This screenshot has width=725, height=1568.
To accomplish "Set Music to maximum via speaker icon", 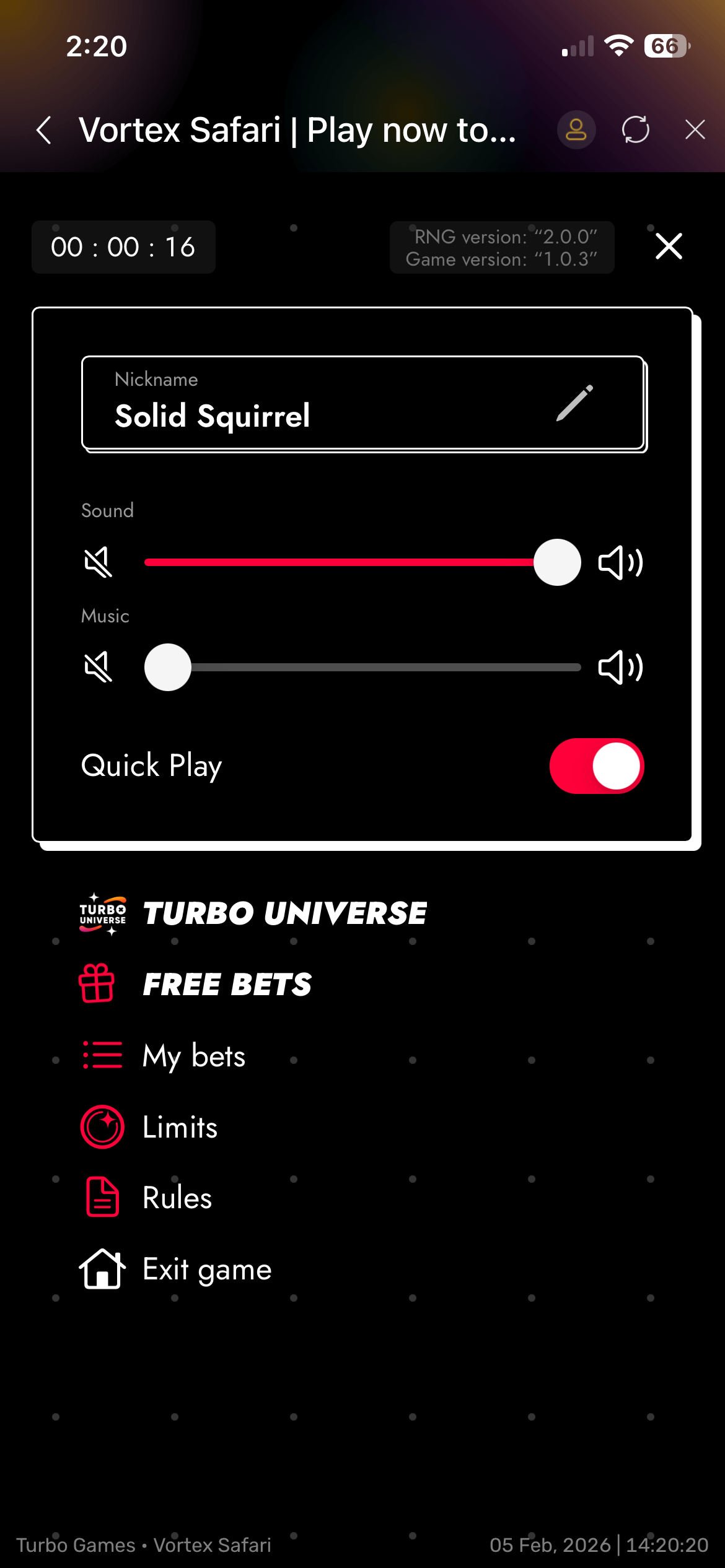I will (x=620, y=668).
